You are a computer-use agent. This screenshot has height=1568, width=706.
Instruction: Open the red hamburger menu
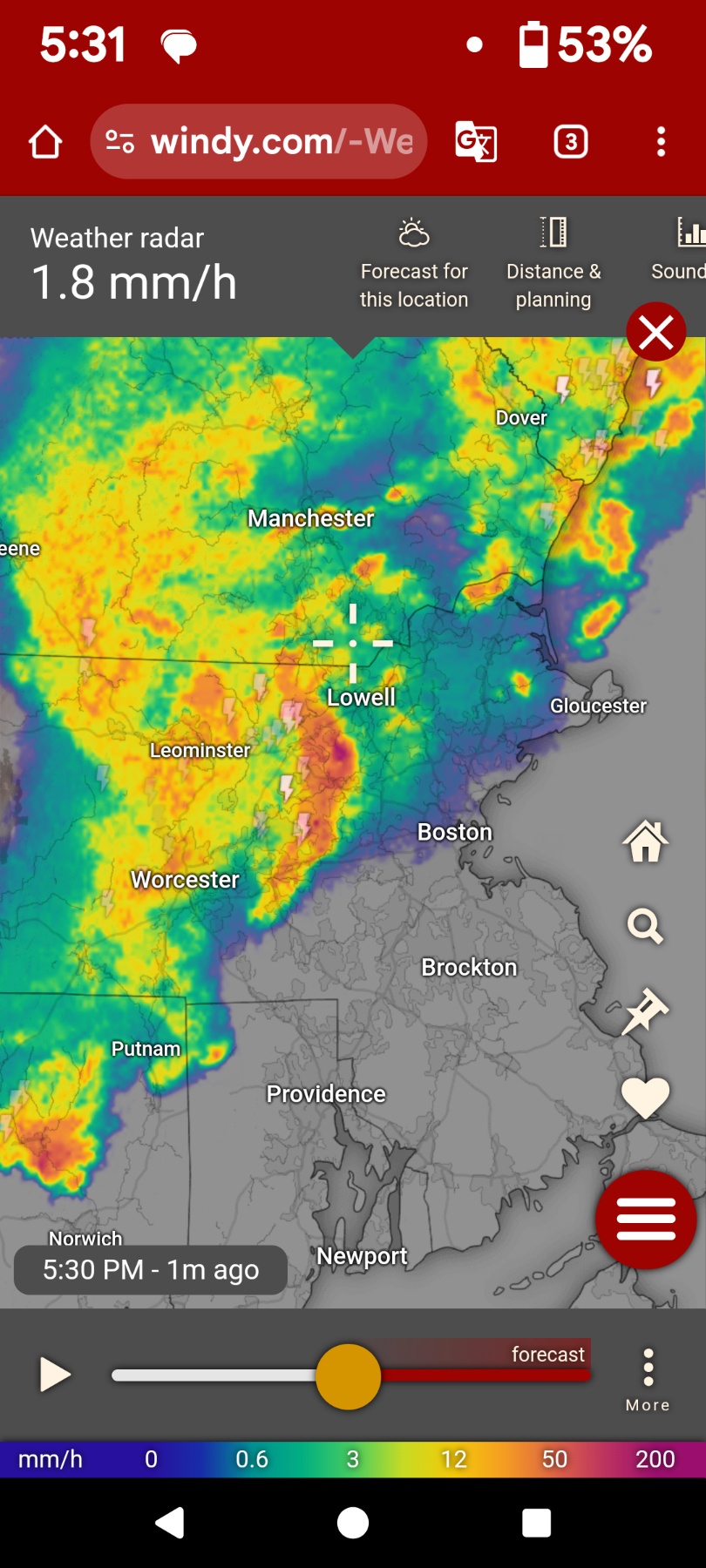coord(646,1219)
